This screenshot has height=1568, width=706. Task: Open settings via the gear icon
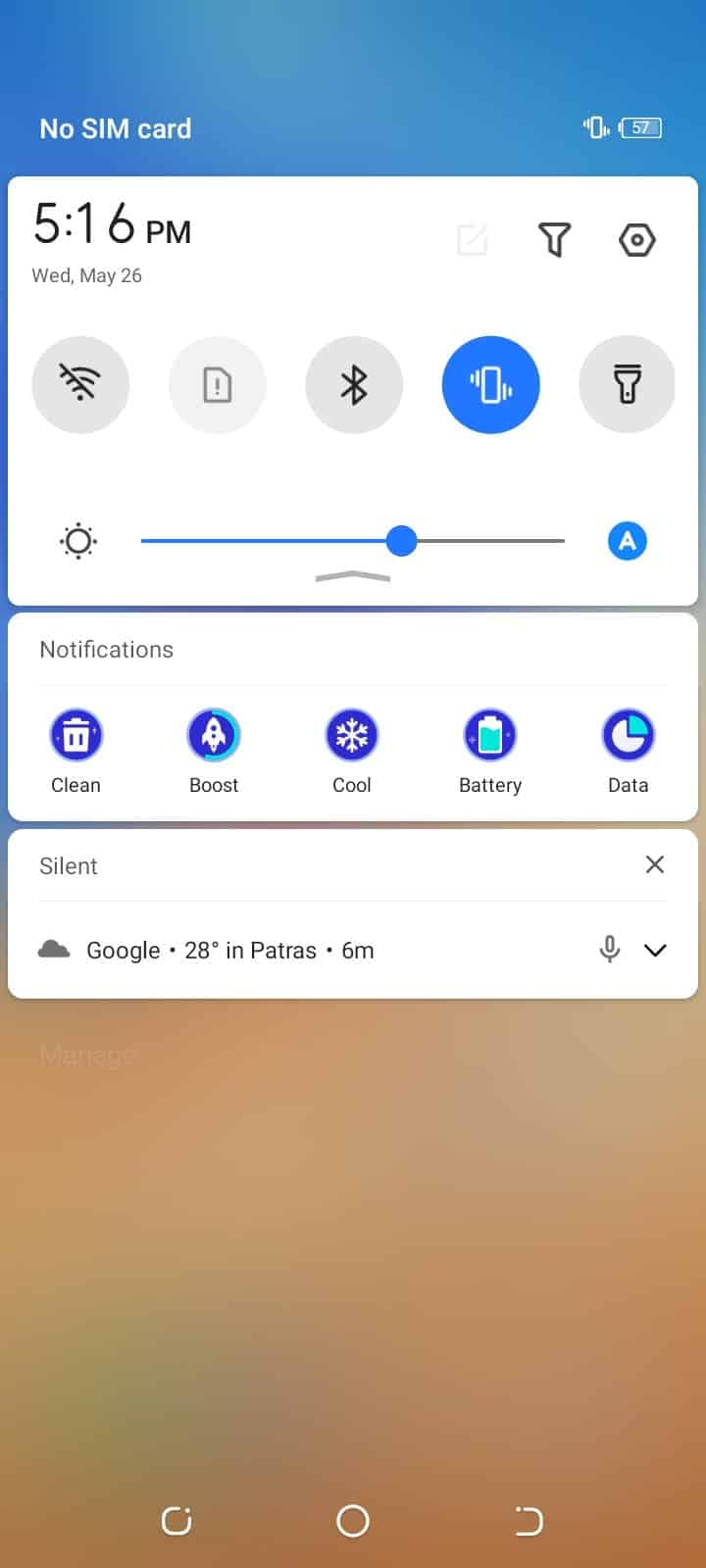637,240
